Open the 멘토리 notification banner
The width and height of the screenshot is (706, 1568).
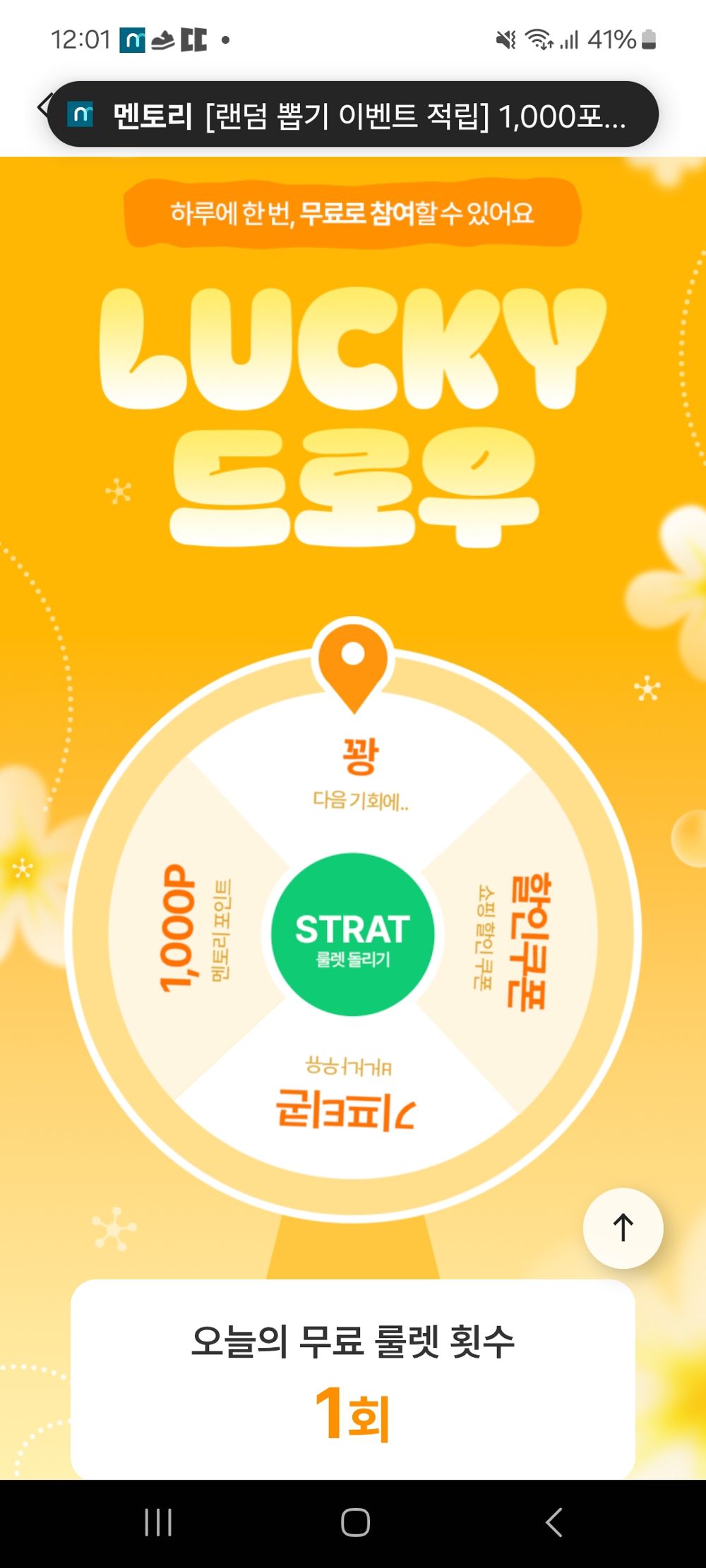[x=353, y=115]
